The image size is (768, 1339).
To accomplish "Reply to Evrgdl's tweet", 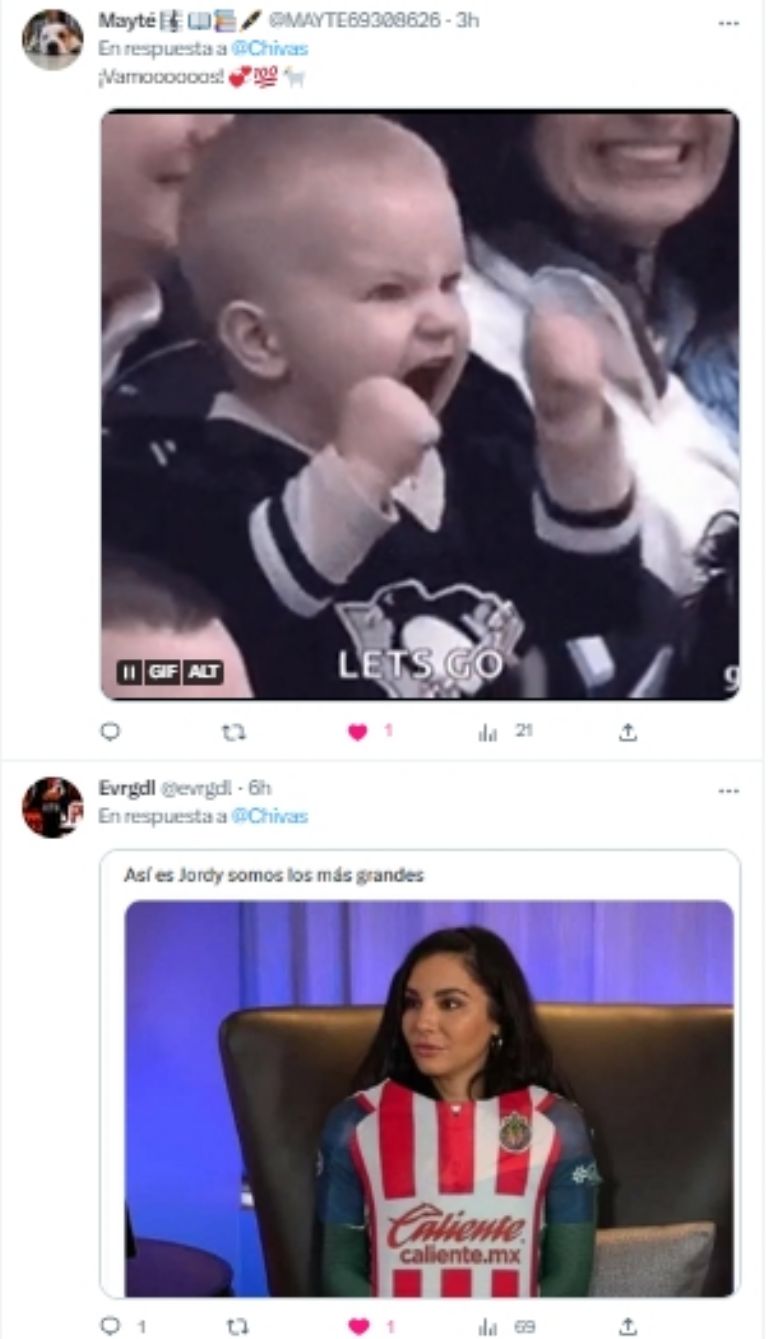I will (x=111, y=1326).
